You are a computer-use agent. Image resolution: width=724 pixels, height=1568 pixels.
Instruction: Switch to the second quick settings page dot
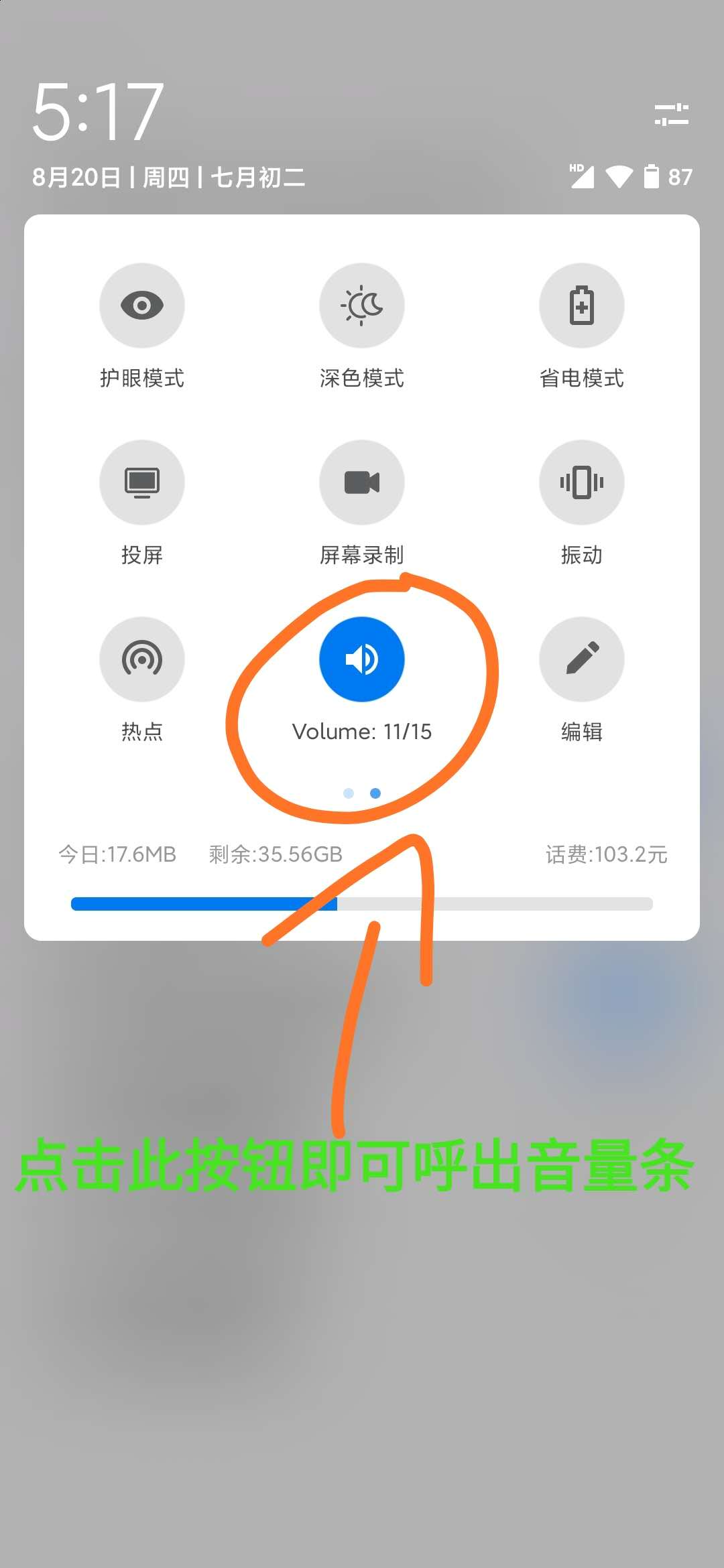pos(374,793)
